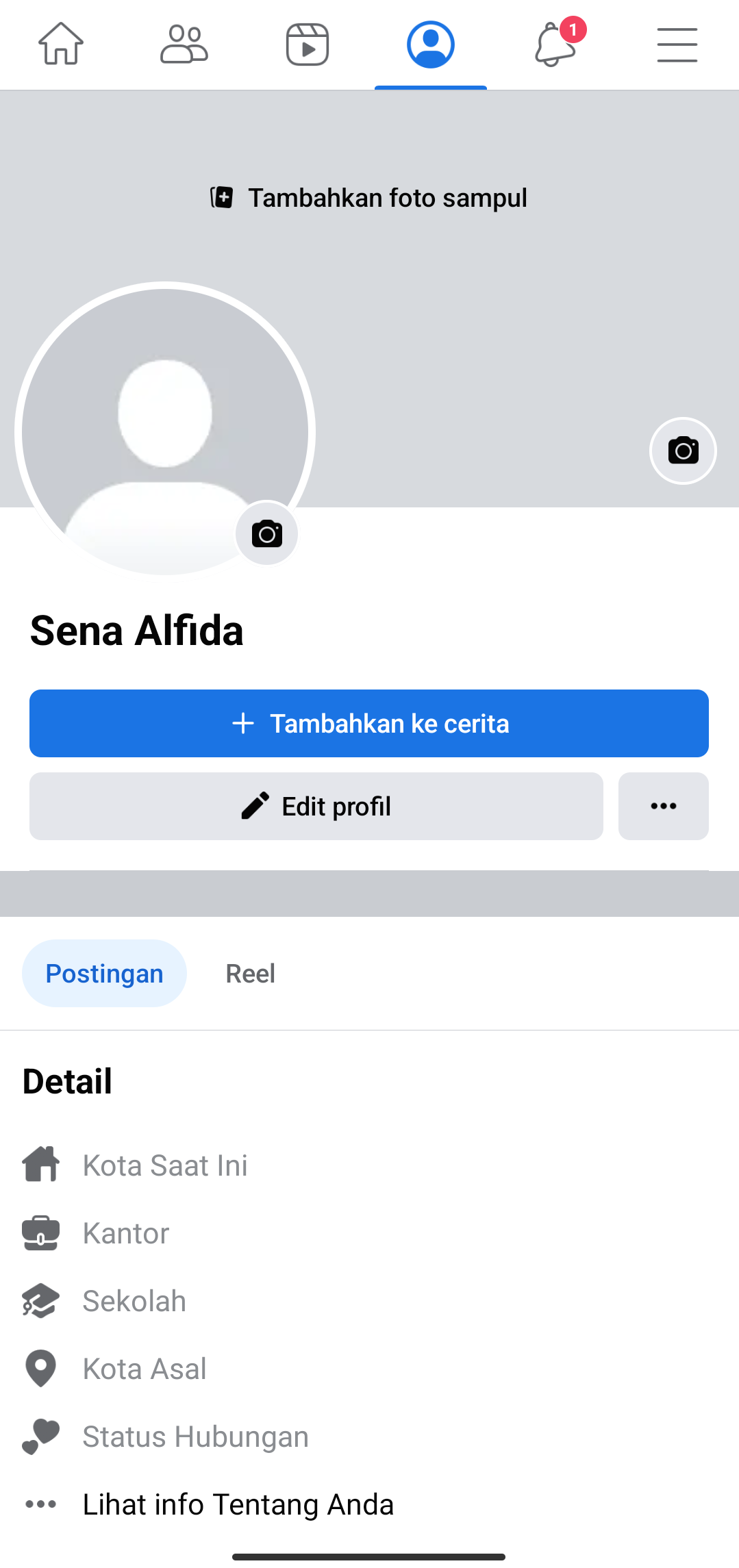This screenshot has height=1568, width=739.
Task: Open the Friends tab
Action: (184, 45)
